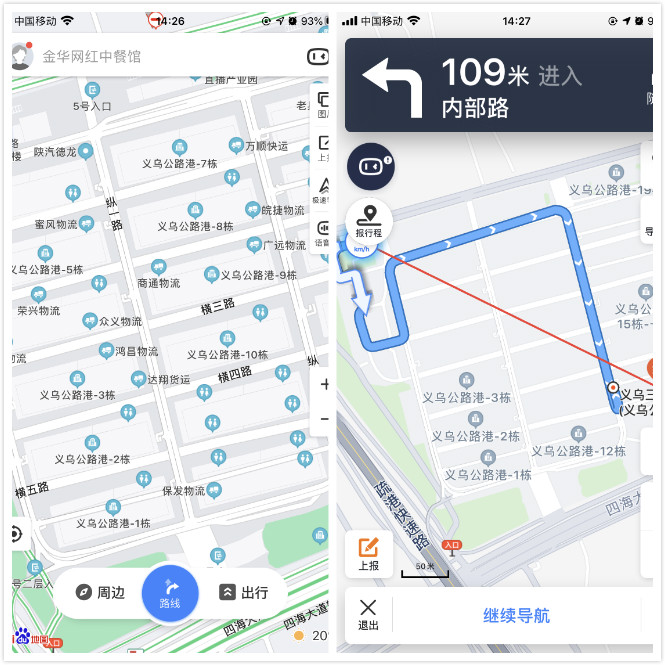The image size is (665, 665).
Task: Tap 继续导航 to resume navigation
Action: coord(516,615)
